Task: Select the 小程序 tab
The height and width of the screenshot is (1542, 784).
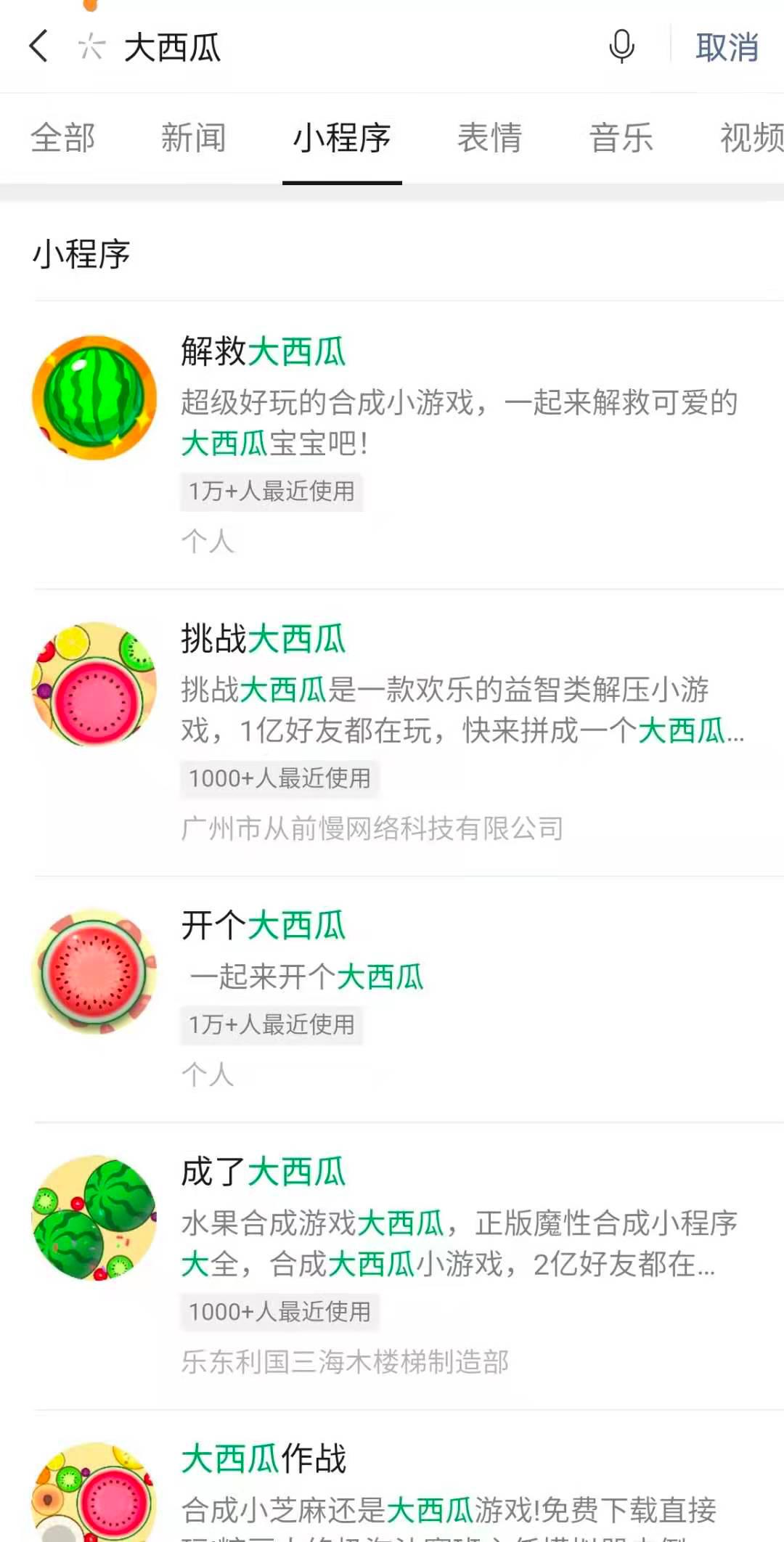Action: click(341, 138)
